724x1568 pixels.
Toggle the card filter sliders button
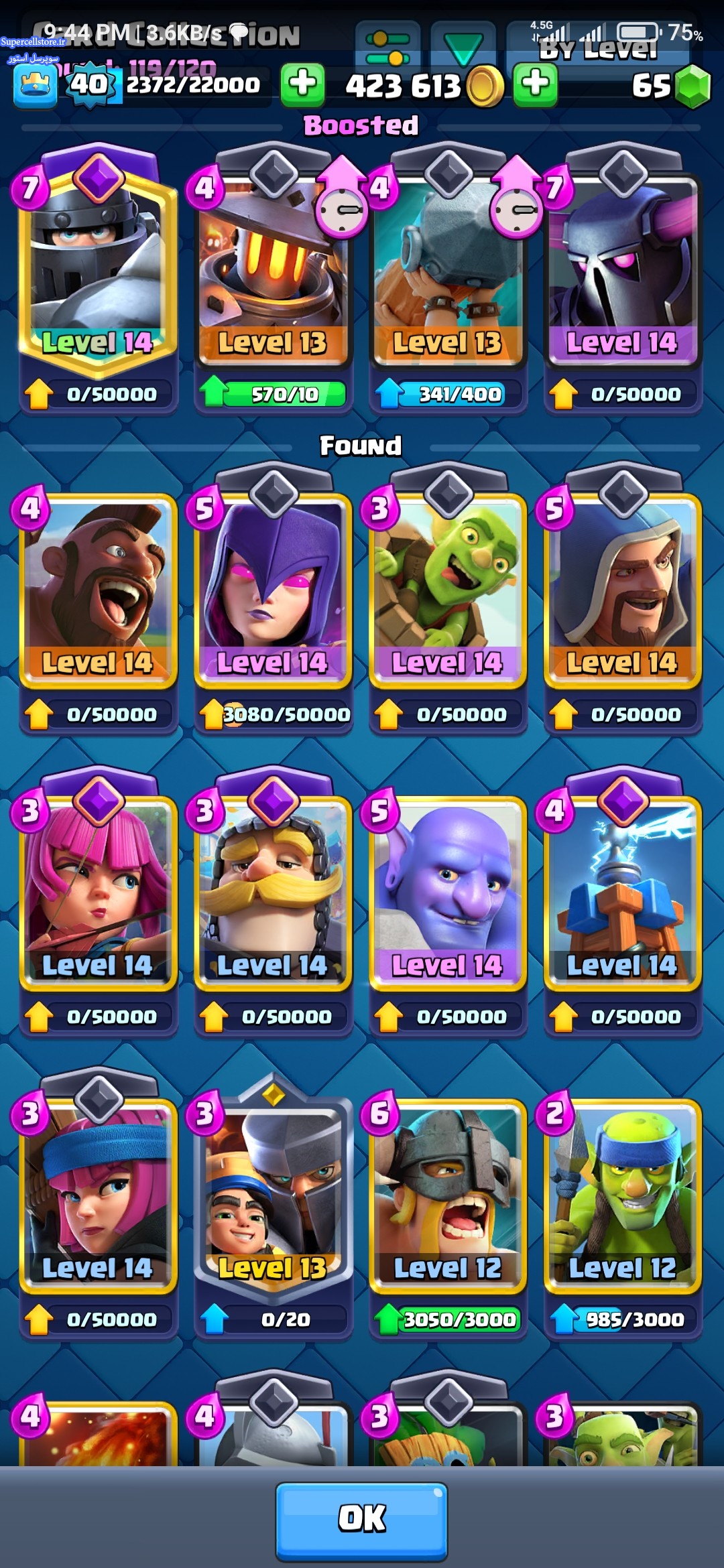pos(387,47)
